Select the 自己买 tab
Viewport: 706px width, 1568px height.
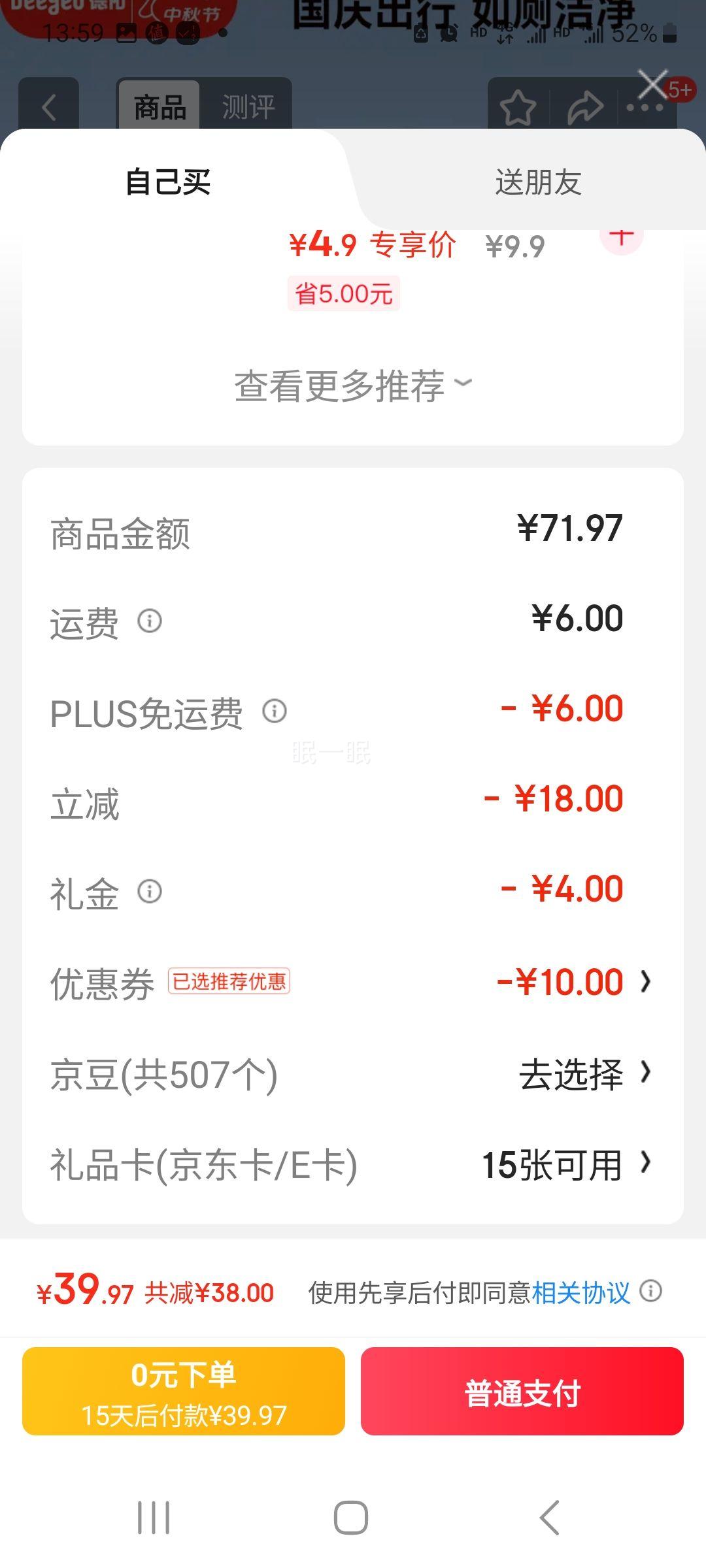(168, 182)
